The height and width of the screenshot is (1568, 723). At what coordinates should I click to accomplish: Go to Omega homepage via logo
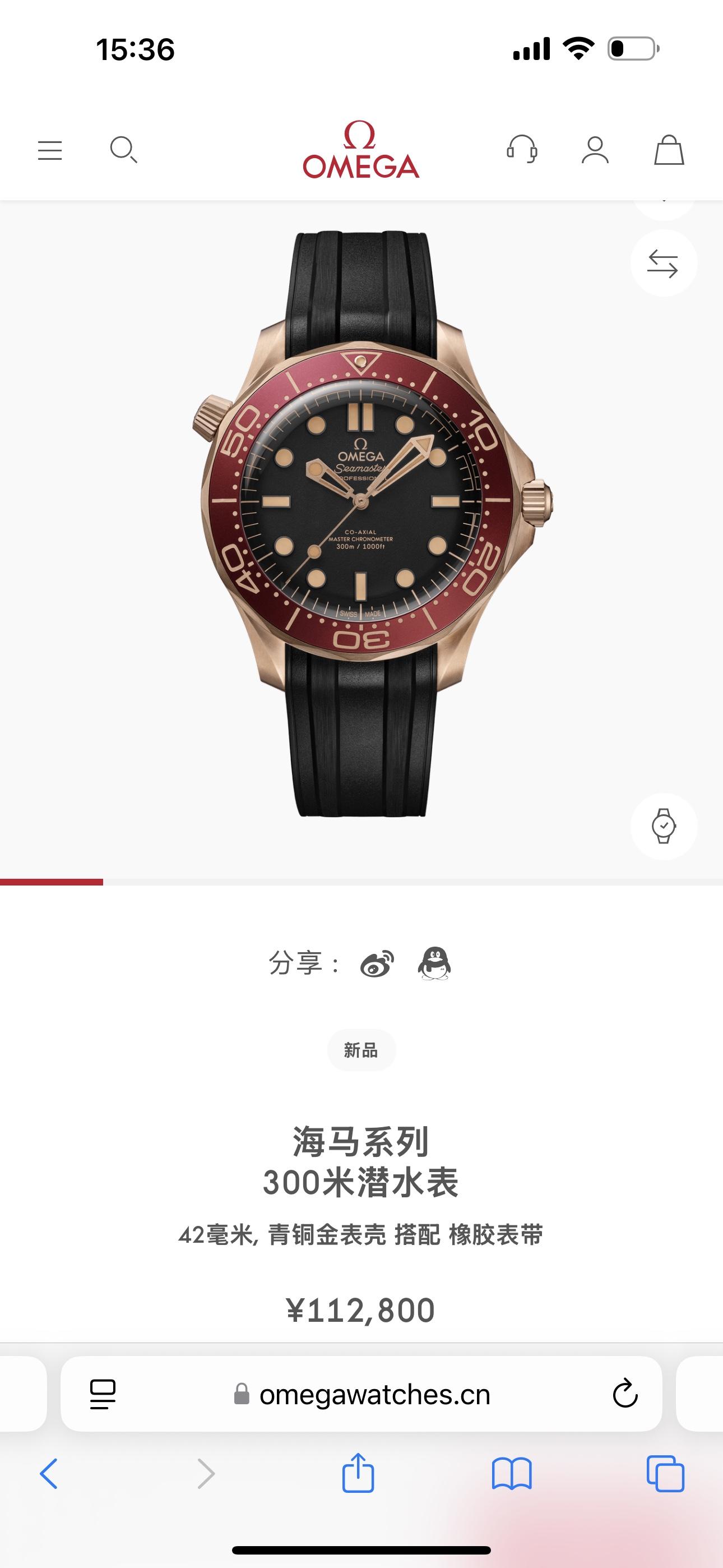pos(361,150)
